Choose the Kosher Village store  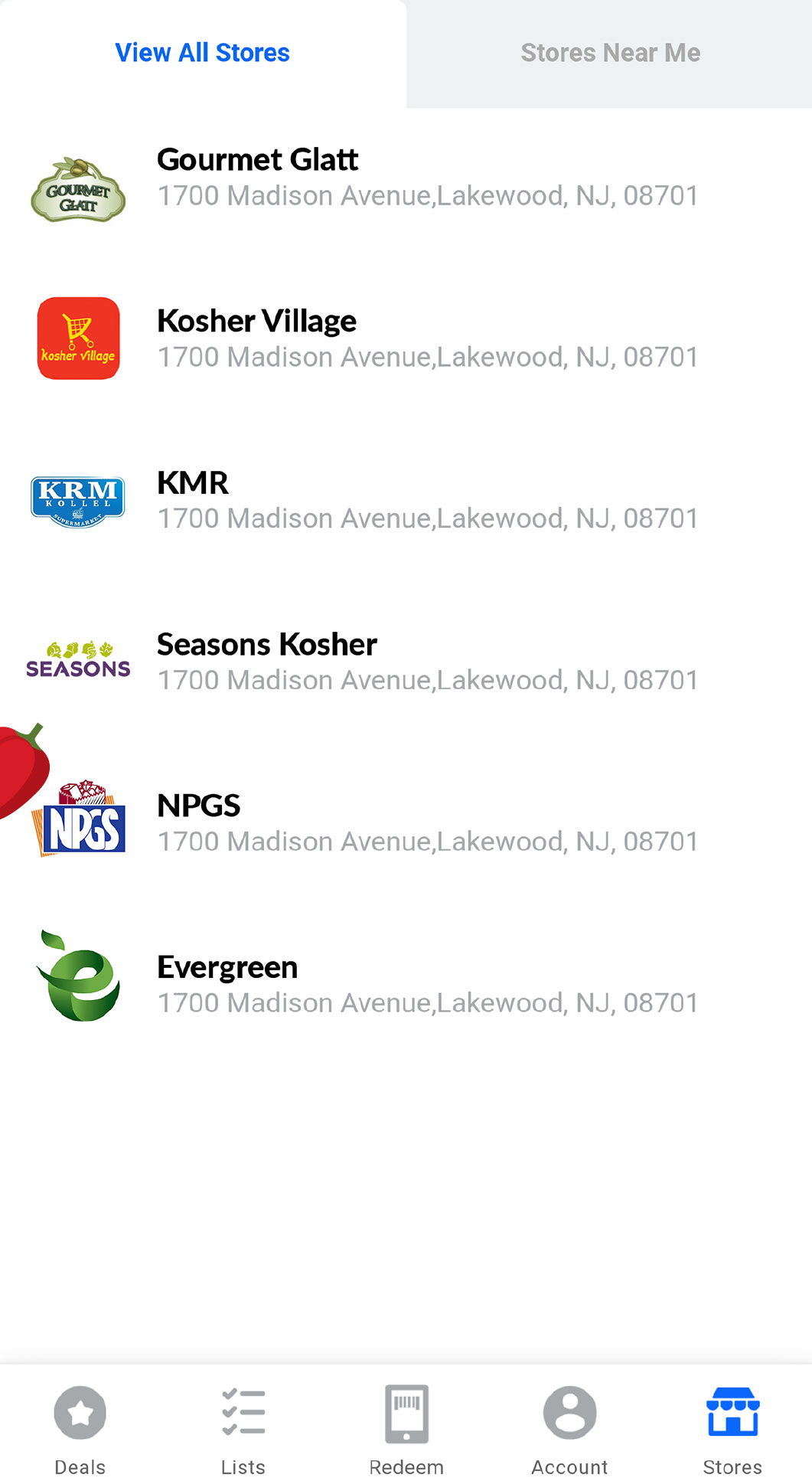406,338
